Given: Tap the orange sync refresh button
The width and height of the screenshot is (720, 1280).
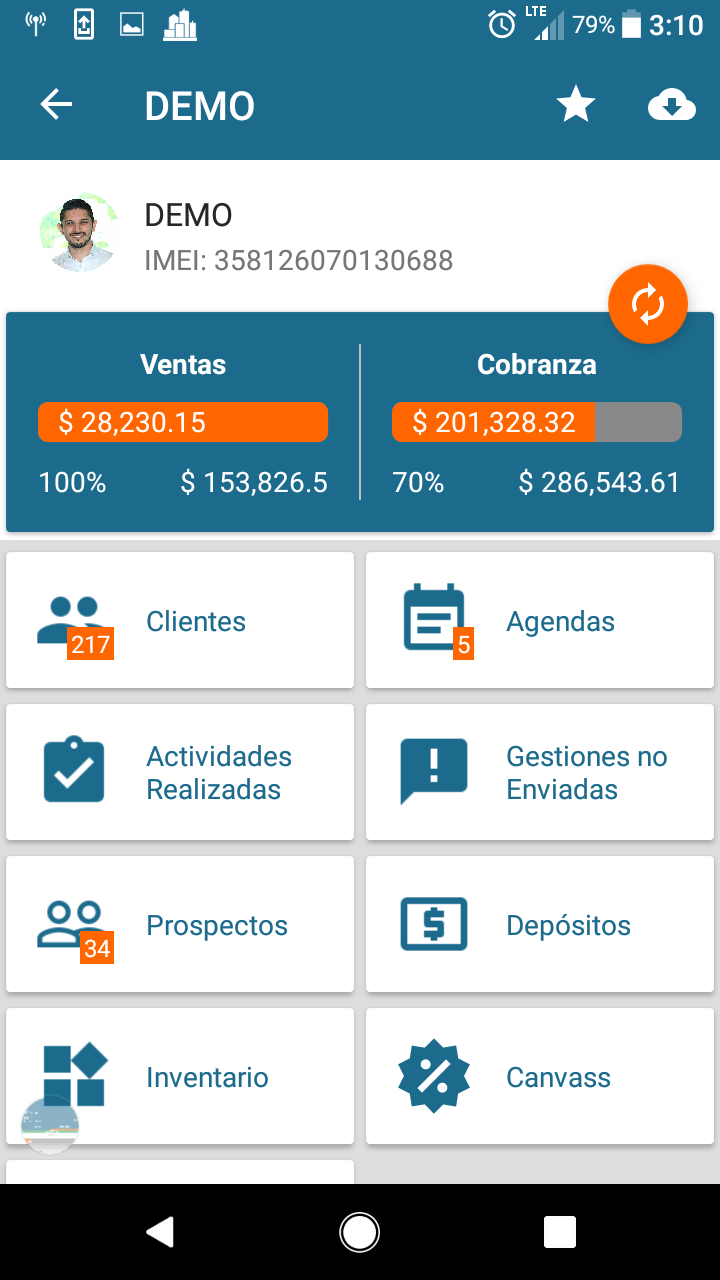Looking at the screenshot, I should pos(648,304).
